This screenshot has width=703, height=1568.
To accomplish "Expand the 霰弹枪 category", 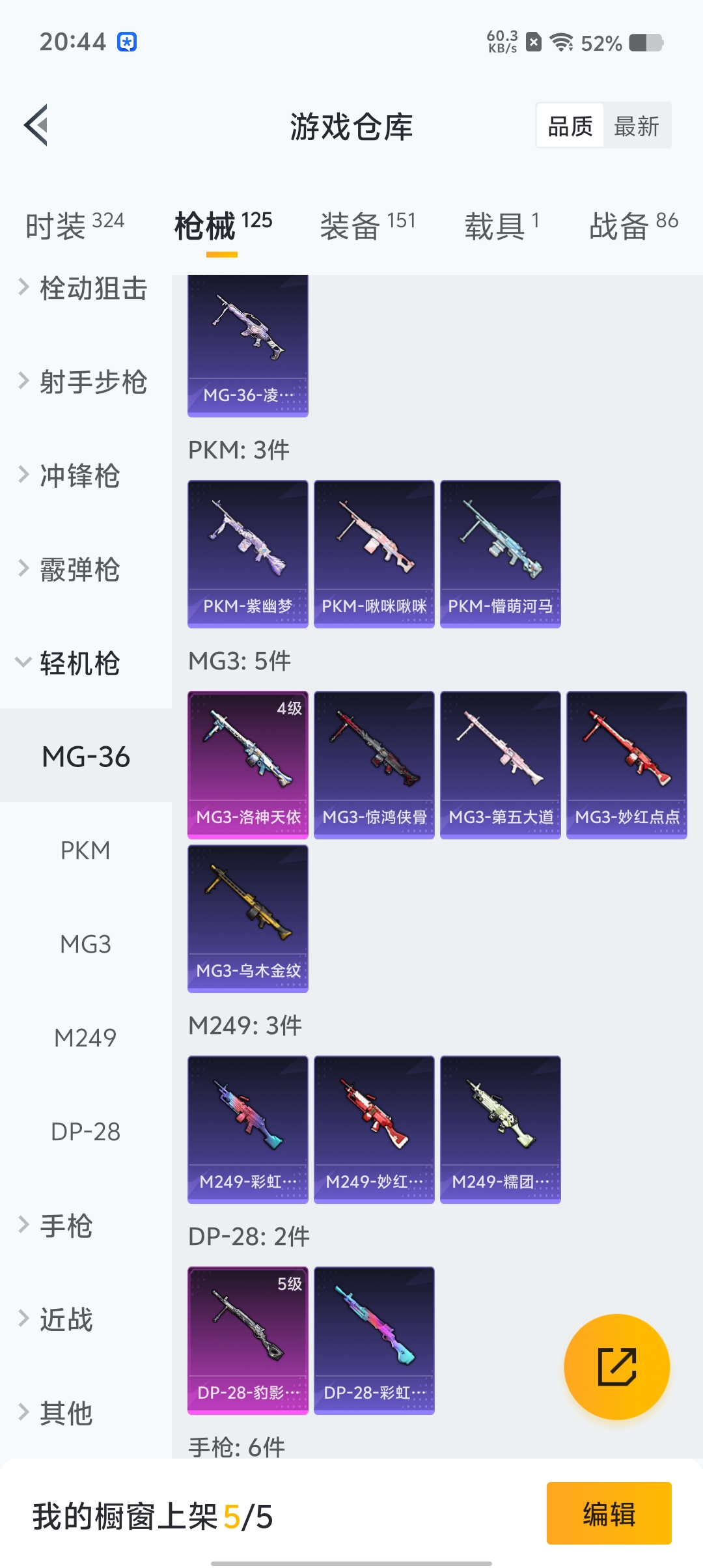I will [x=72, y=570].
